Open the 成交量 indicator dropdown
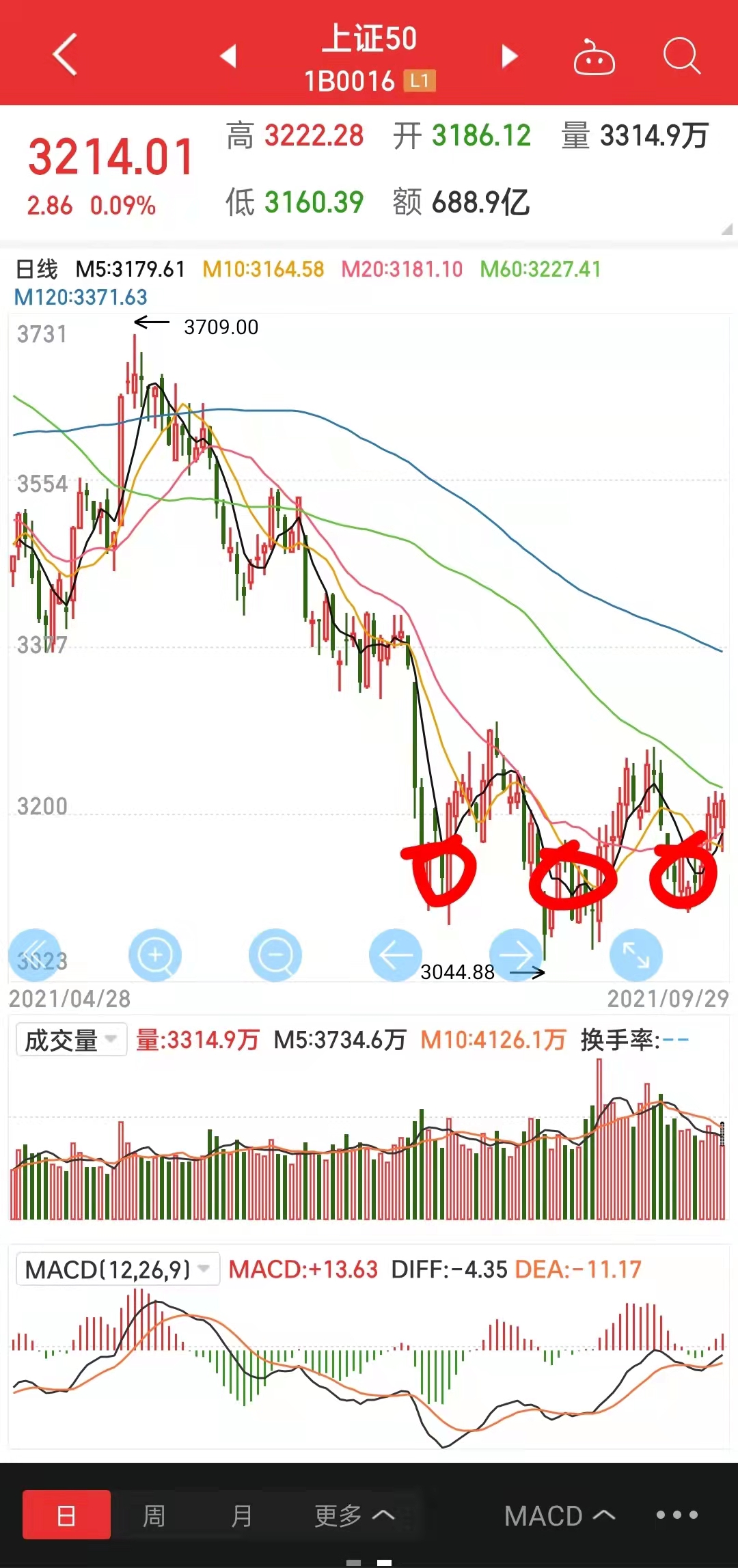The width and height of the screenshot is (738, 1568). (71, 1040)
